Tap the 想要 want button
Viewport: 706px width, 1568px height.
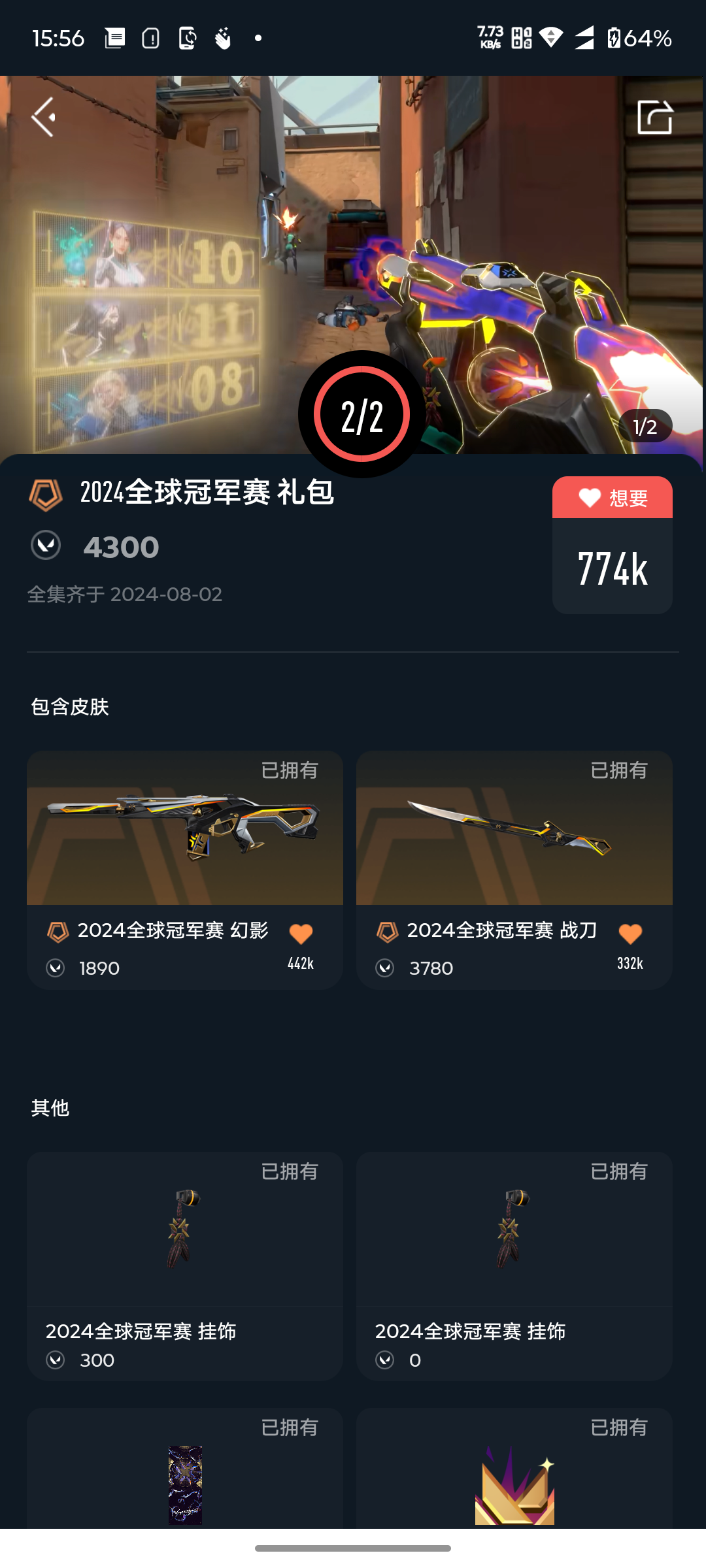point(613,498)
